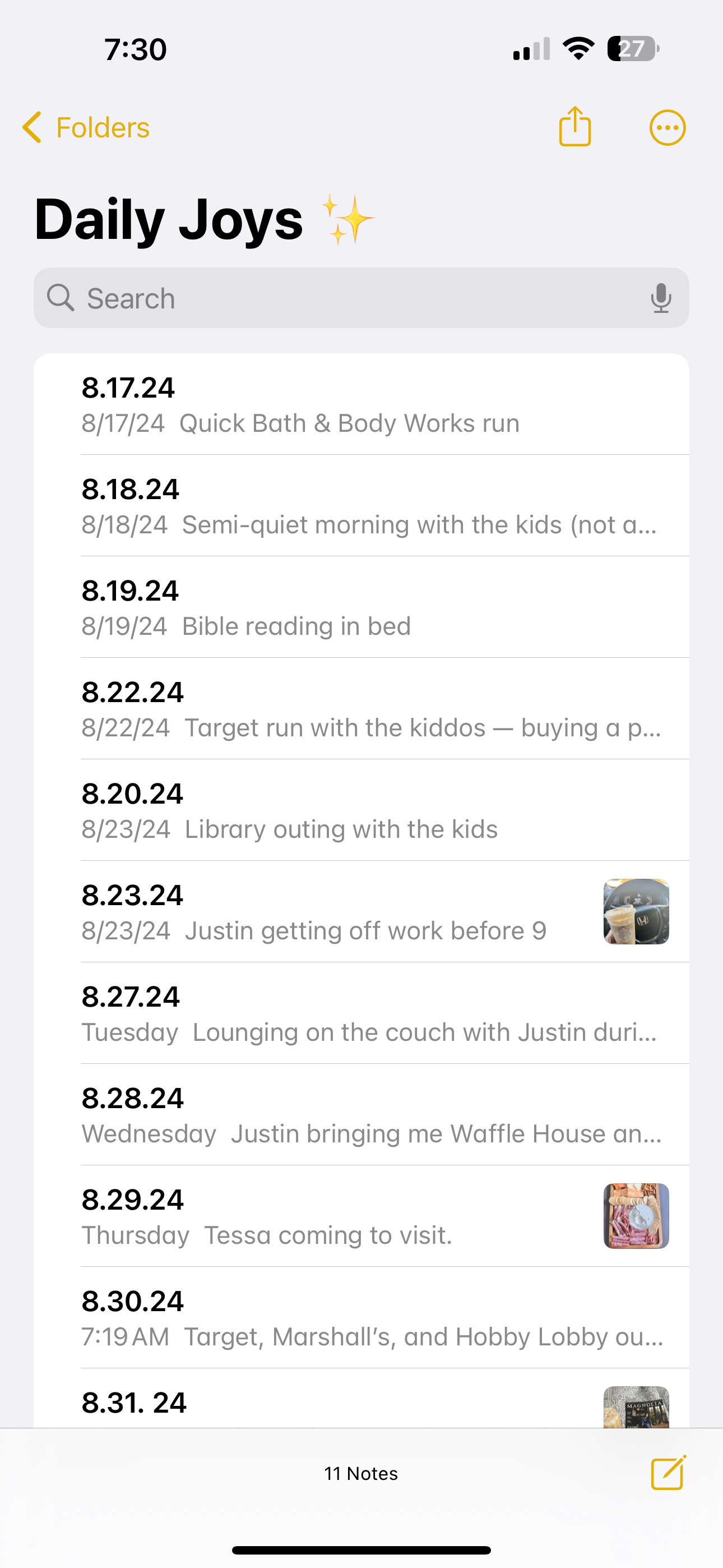Image resolution: width=723 pixels, height=1568 pixels.
Task: Open the 8.20.24 Library outing note
Action: (361, 811)
